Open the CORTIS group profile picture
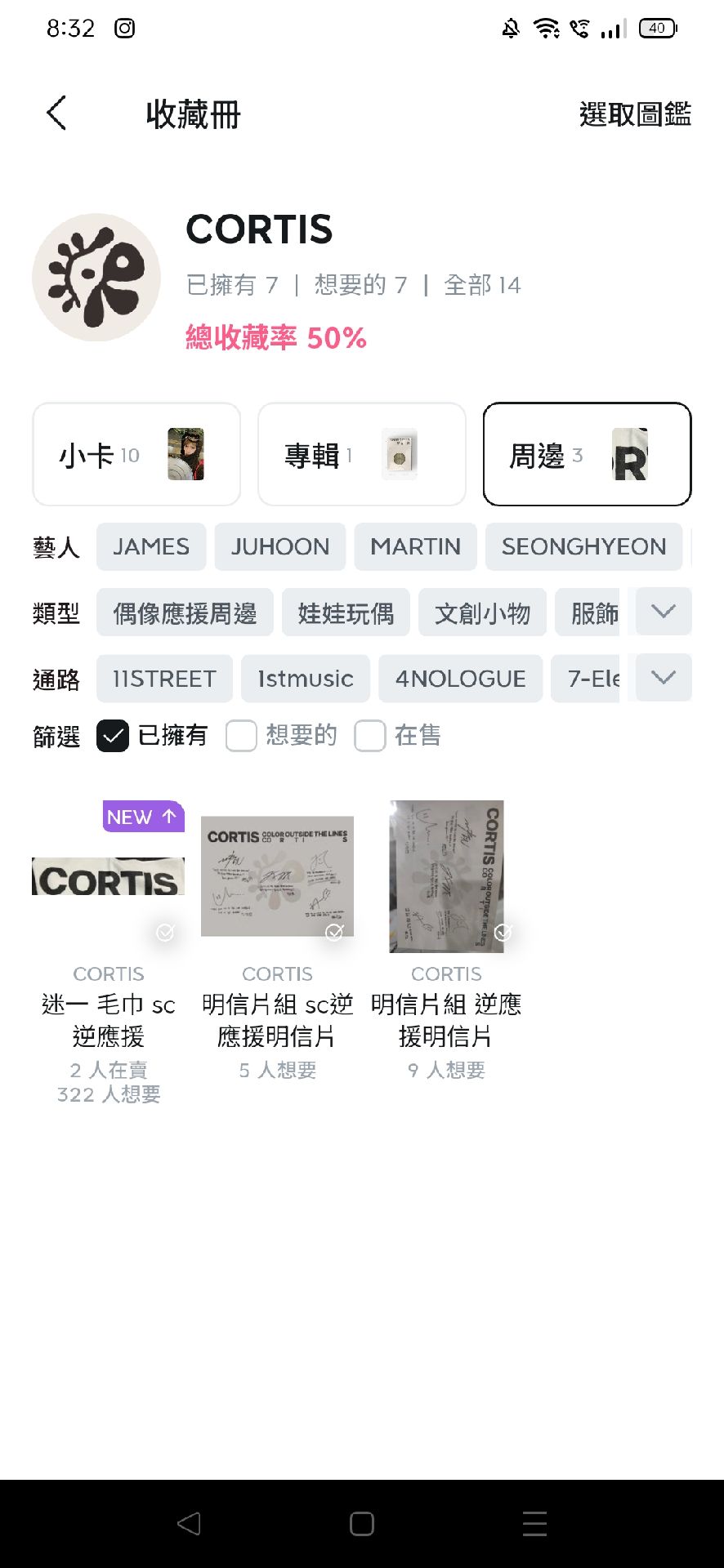 click(95, 276)
